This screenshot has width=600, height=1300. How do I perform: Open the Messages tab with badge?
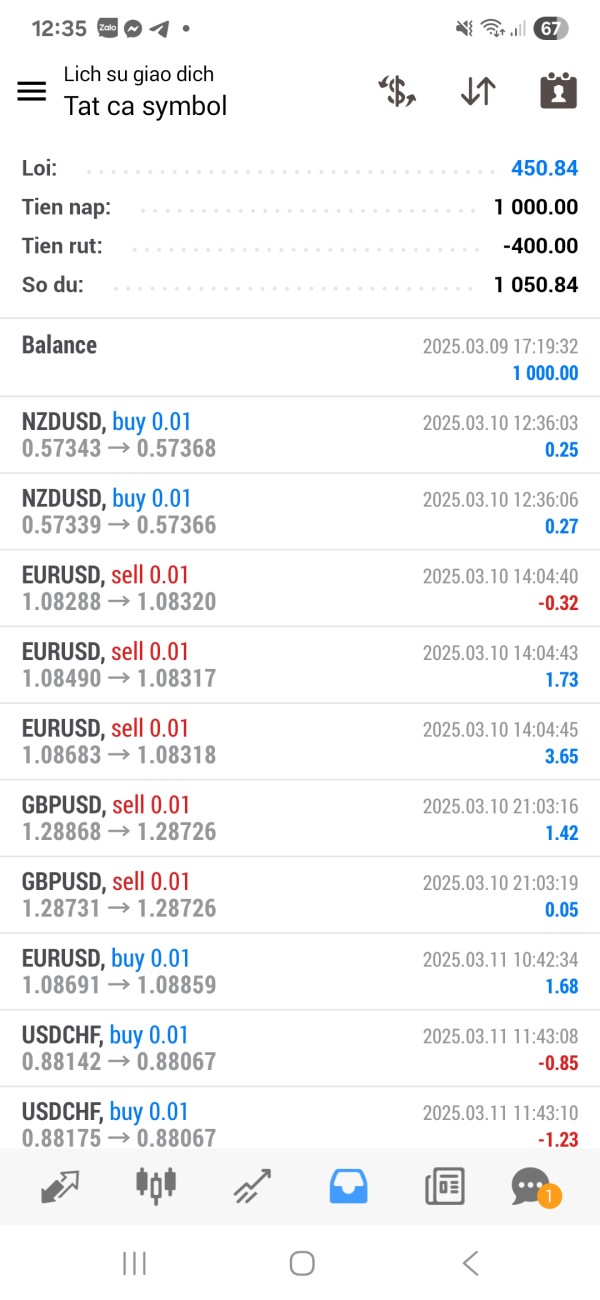point(532,1186)
